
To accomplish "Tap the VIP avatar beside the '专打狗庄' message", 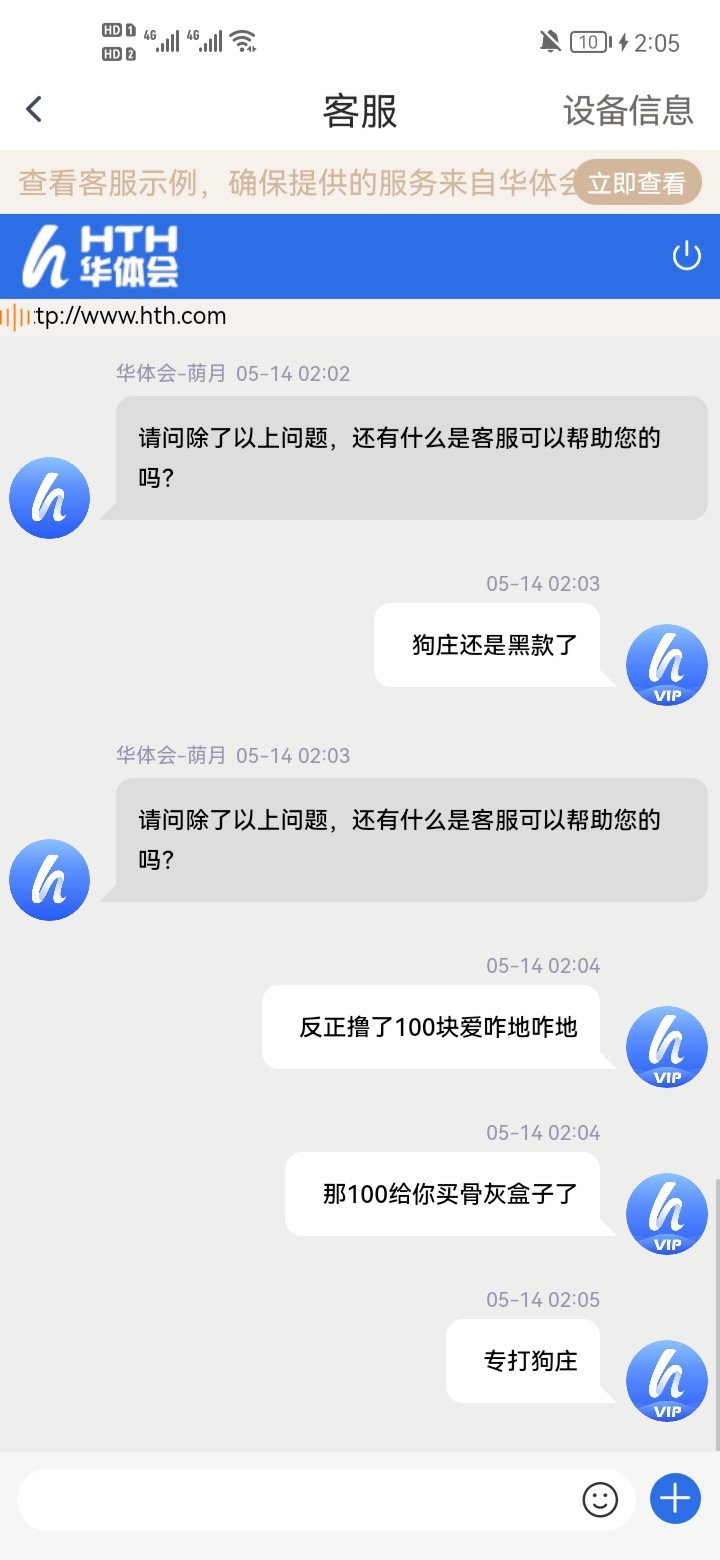I will (x=666, y=1380).
